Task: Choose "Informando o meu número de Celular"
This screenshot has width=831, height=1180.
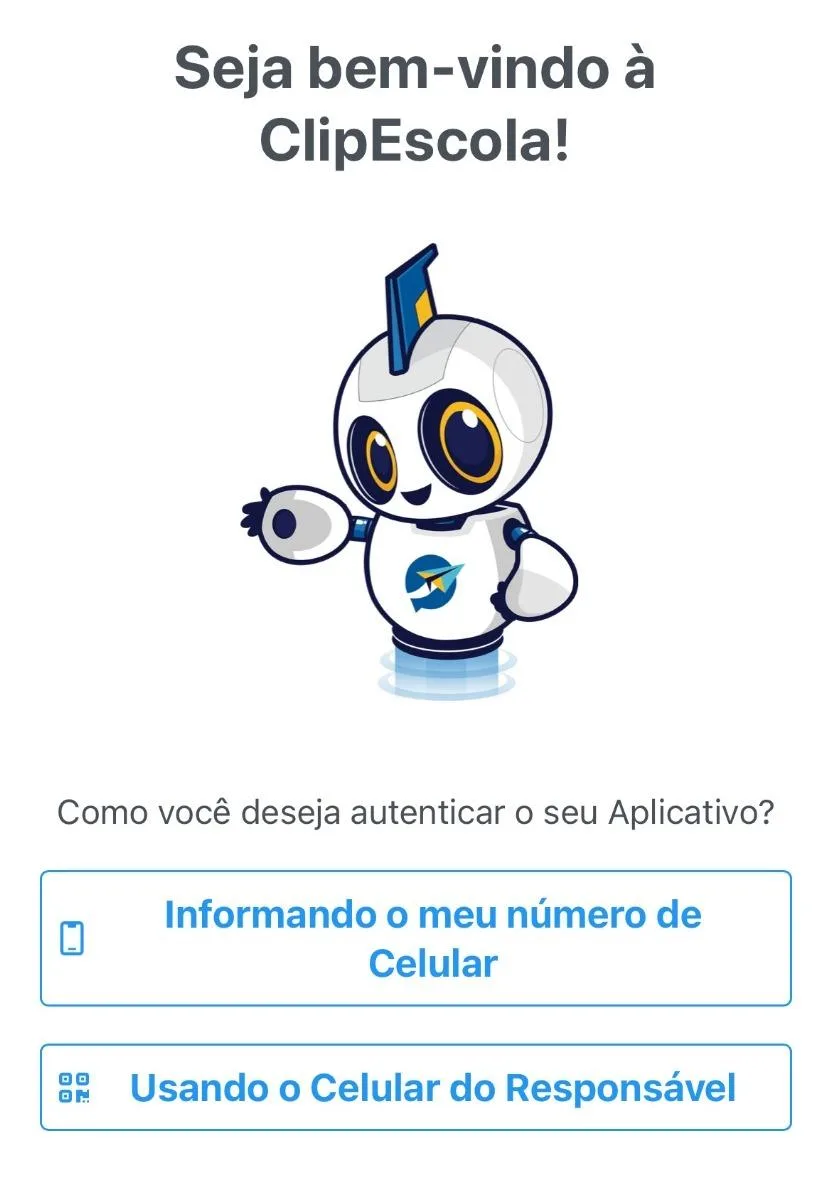Action: pos(415,938)
